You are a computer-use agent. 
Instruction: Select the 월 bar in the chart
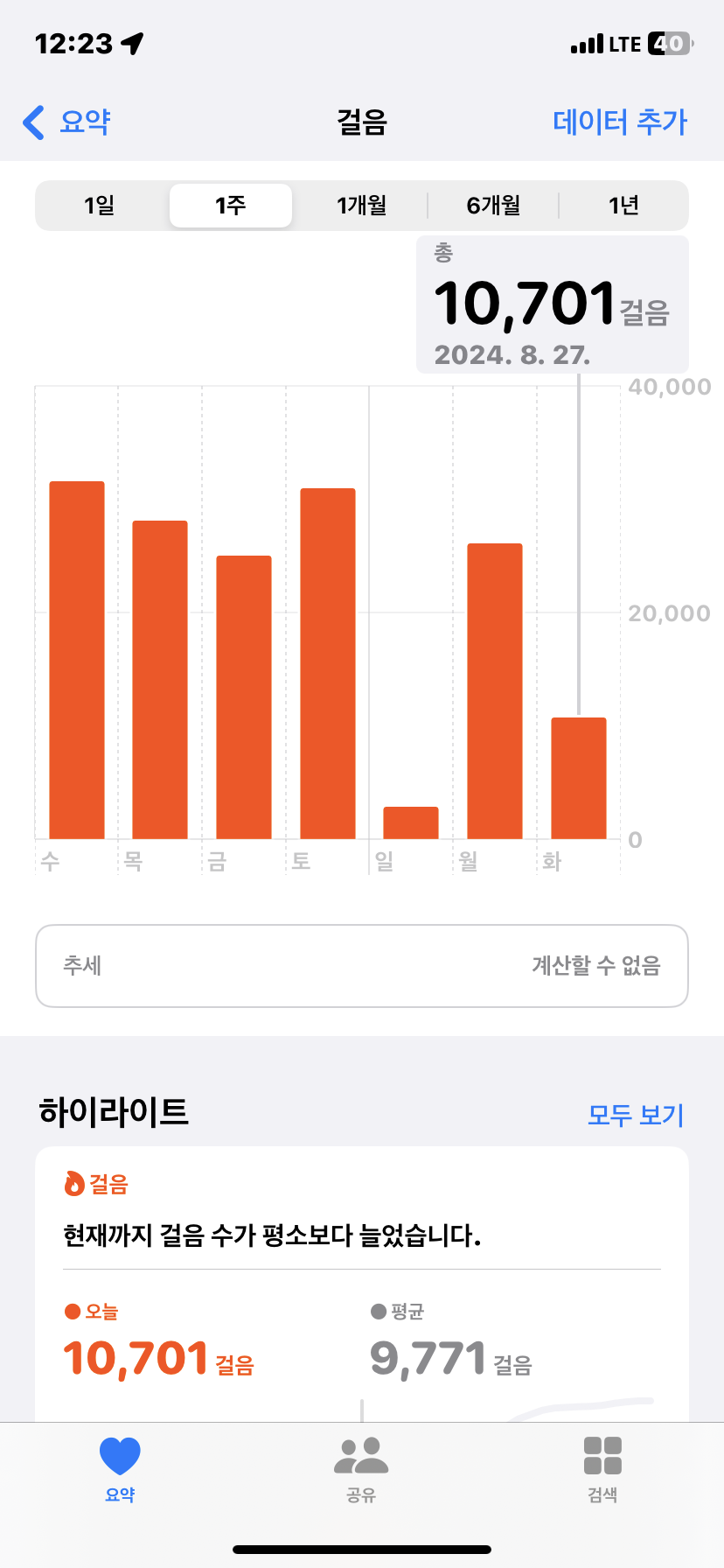click(x=495, y=691)
